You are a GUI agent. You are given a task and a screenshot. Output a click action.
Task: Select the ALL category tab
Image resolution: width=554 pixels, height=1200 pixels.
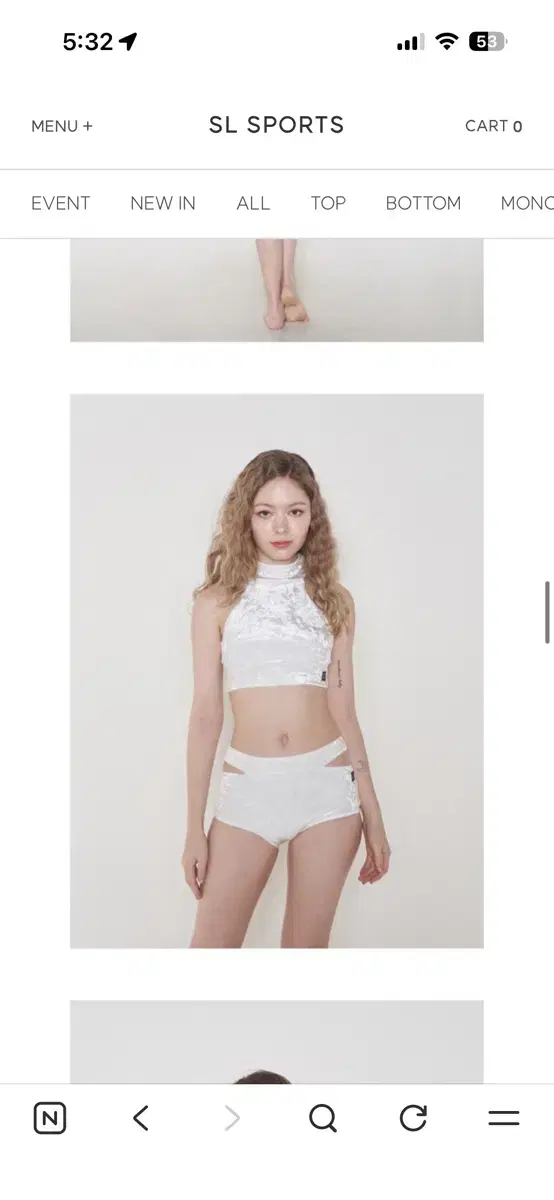click(x=253, y=203)
